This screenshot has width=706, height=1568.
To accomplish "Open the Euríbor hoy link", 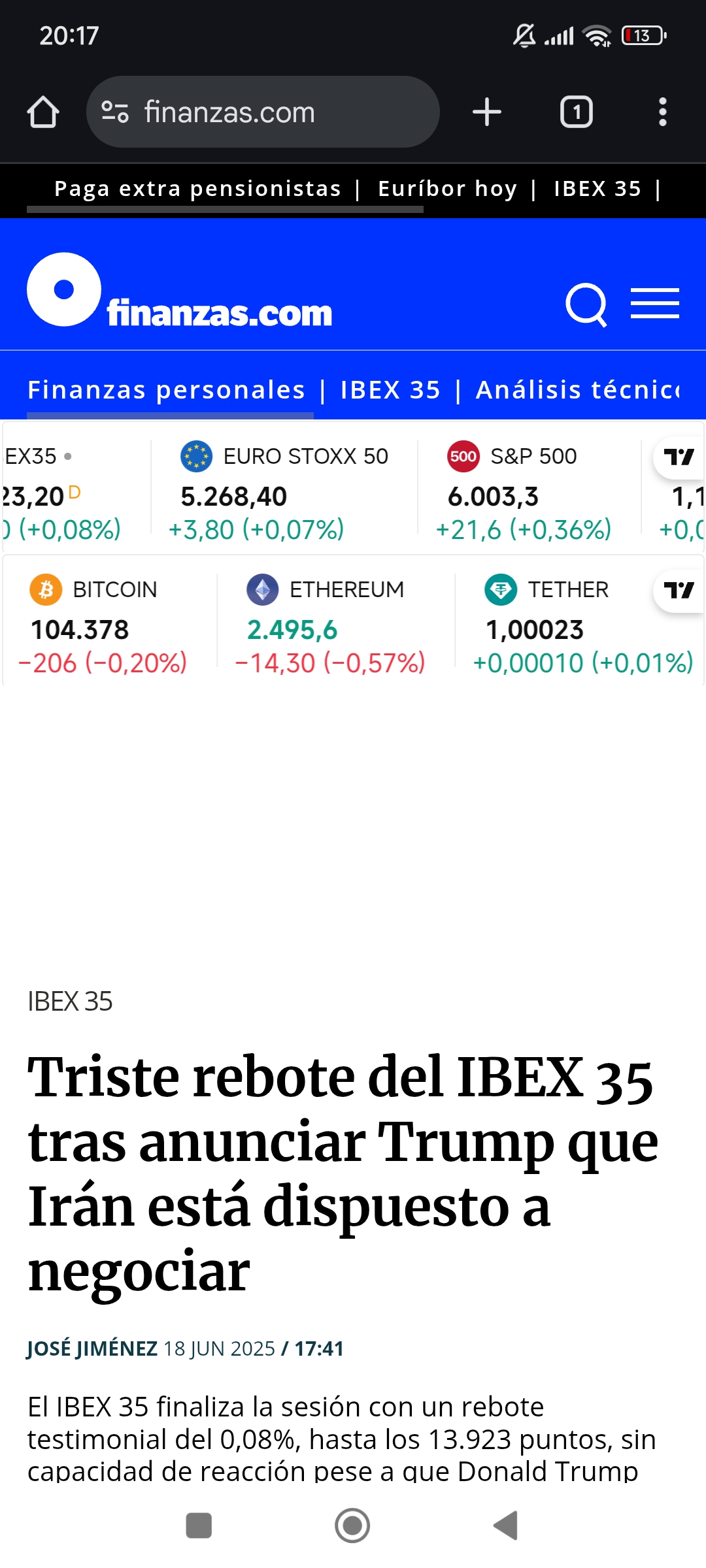I will coord(448,189).
